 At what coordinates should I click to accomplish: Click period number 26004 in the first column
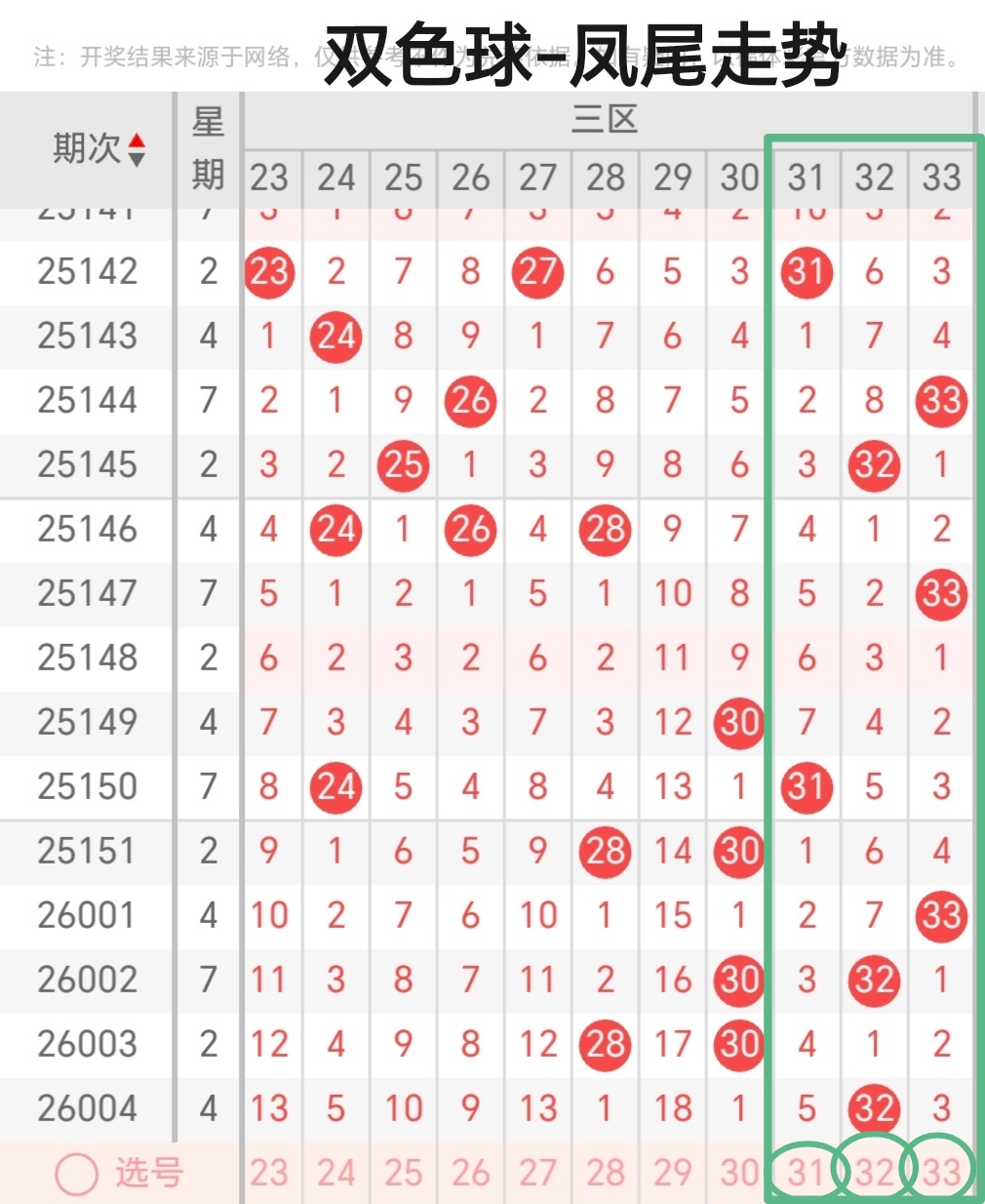pyautogui.click(x=86, y=1108)
